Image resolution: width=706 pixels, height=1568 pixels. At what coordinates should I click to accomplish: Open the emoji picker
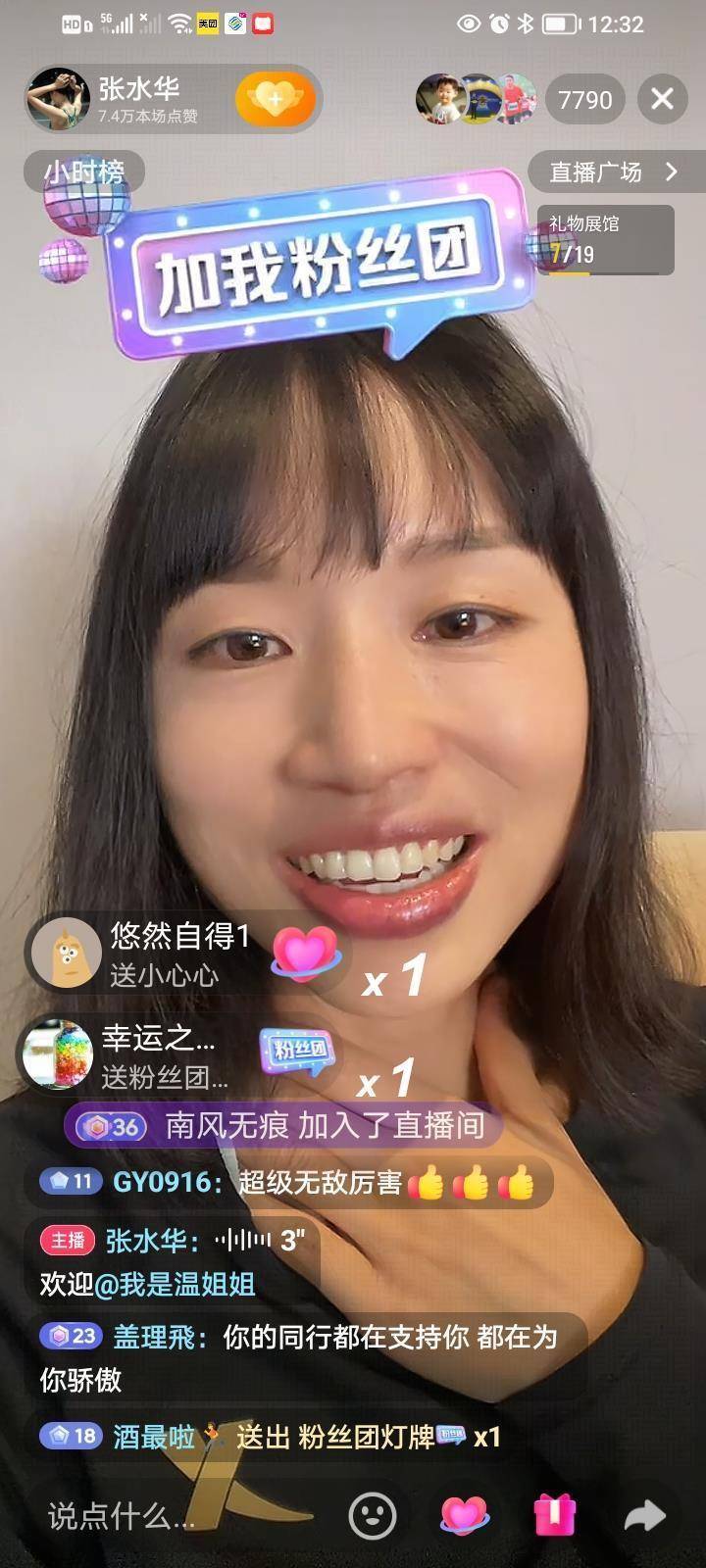(x=373, y=1516)
